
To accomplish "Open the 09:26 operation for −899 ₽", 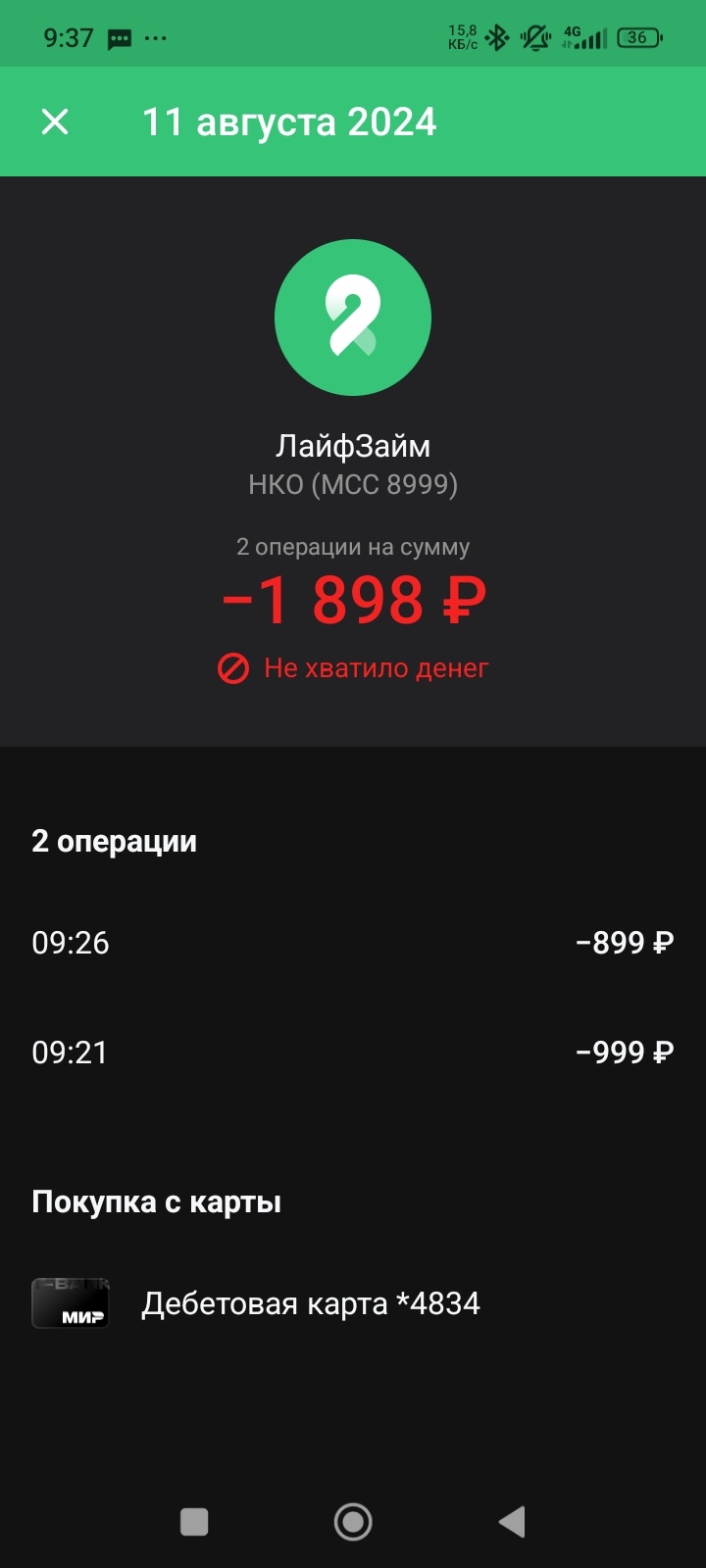I will coord(353,943).
